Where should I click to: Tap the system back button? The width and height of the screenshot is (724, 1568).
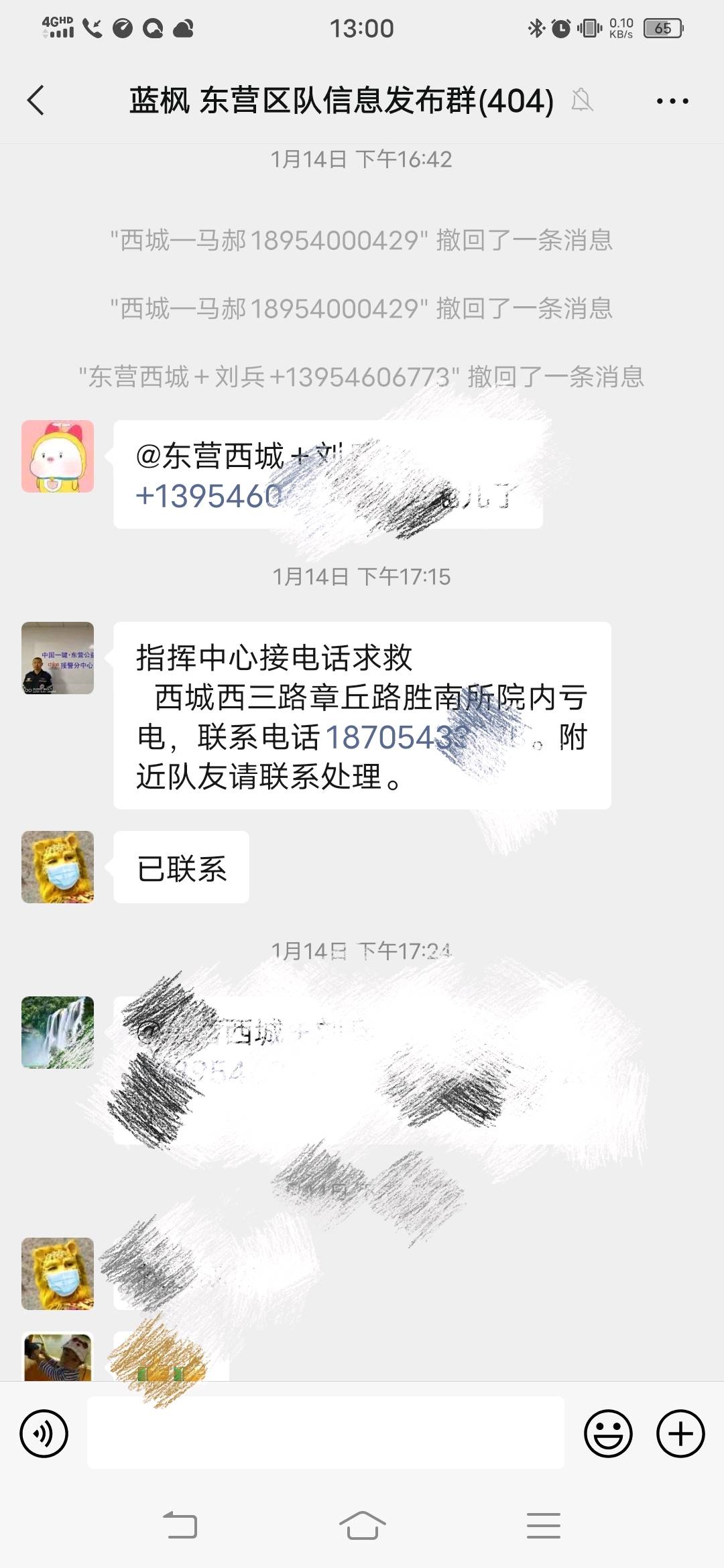coord(180,1526)
